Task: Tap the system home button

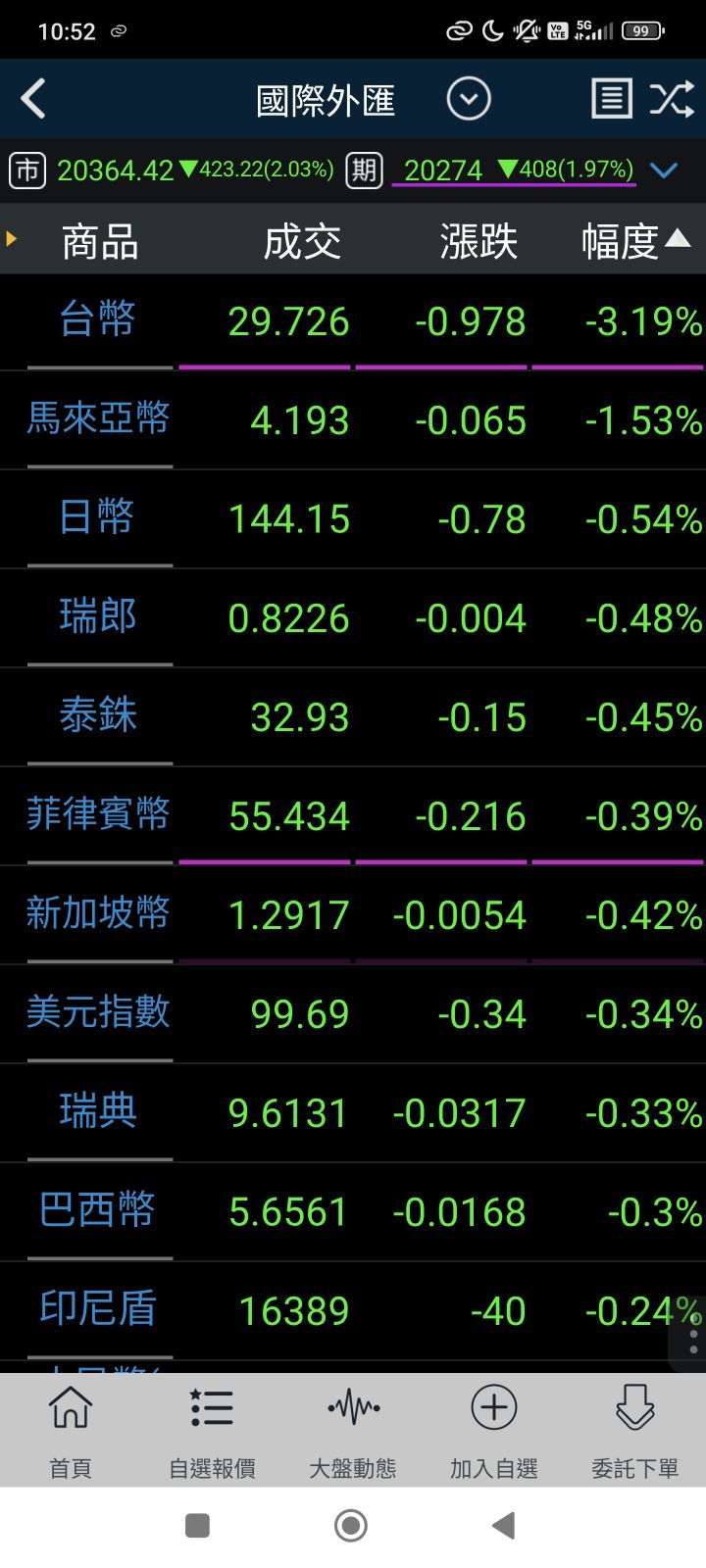Action: 351,1526
